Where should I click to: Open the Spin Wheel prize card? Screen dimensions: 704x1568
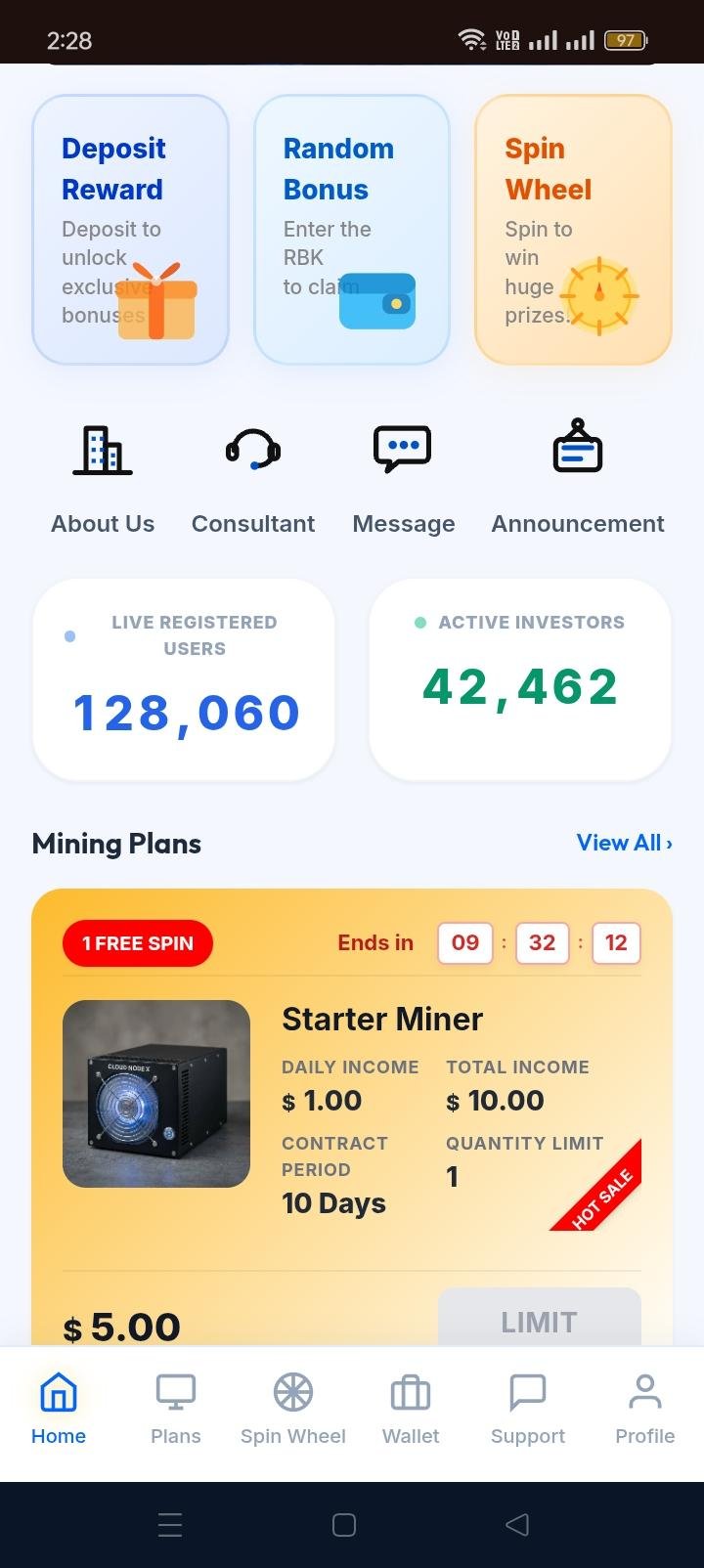(x=573, y=230)
